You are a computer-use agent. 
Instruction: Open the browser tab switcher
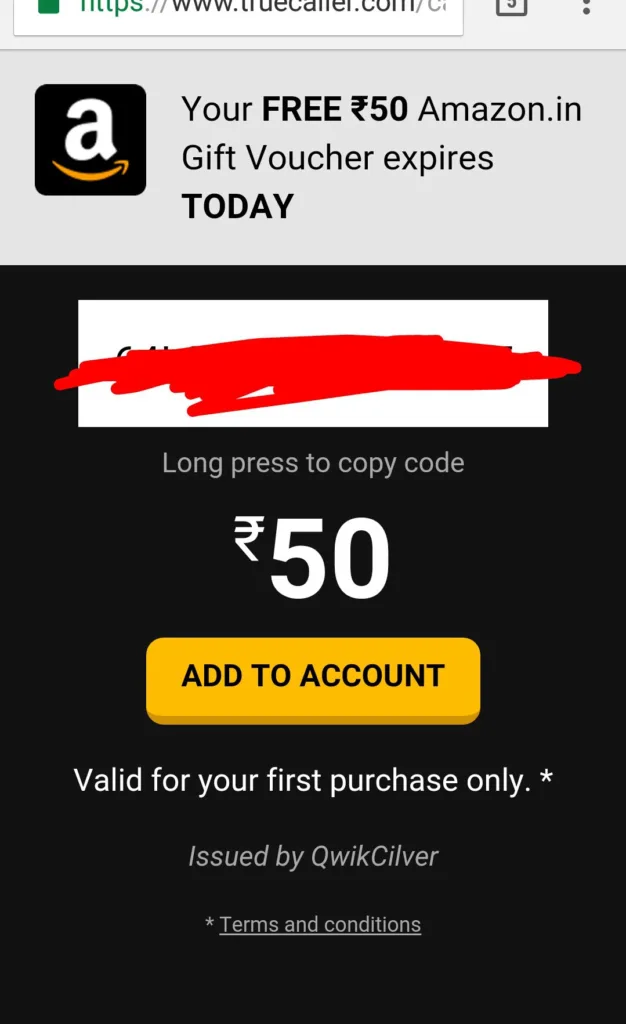(511, 6)
